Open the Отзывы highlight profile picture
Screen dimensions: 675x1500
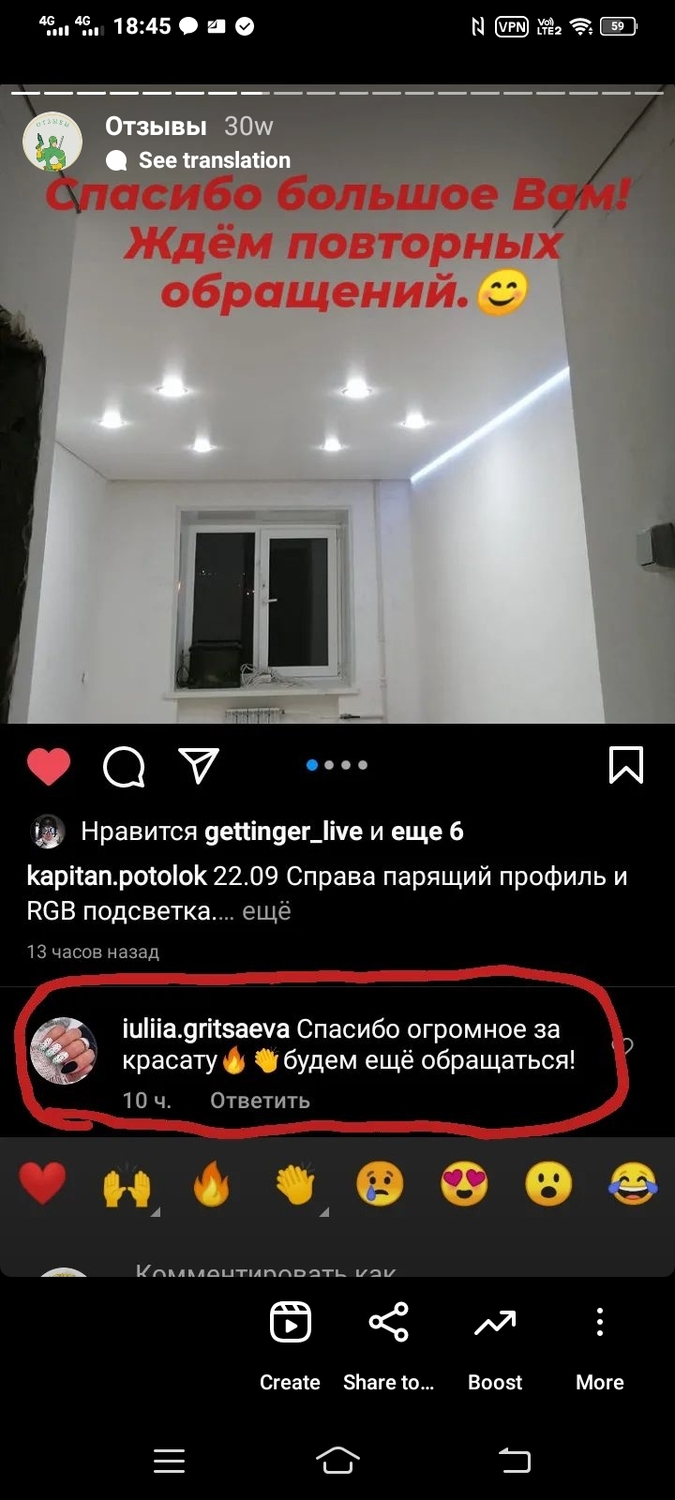(x=52, y=142)
